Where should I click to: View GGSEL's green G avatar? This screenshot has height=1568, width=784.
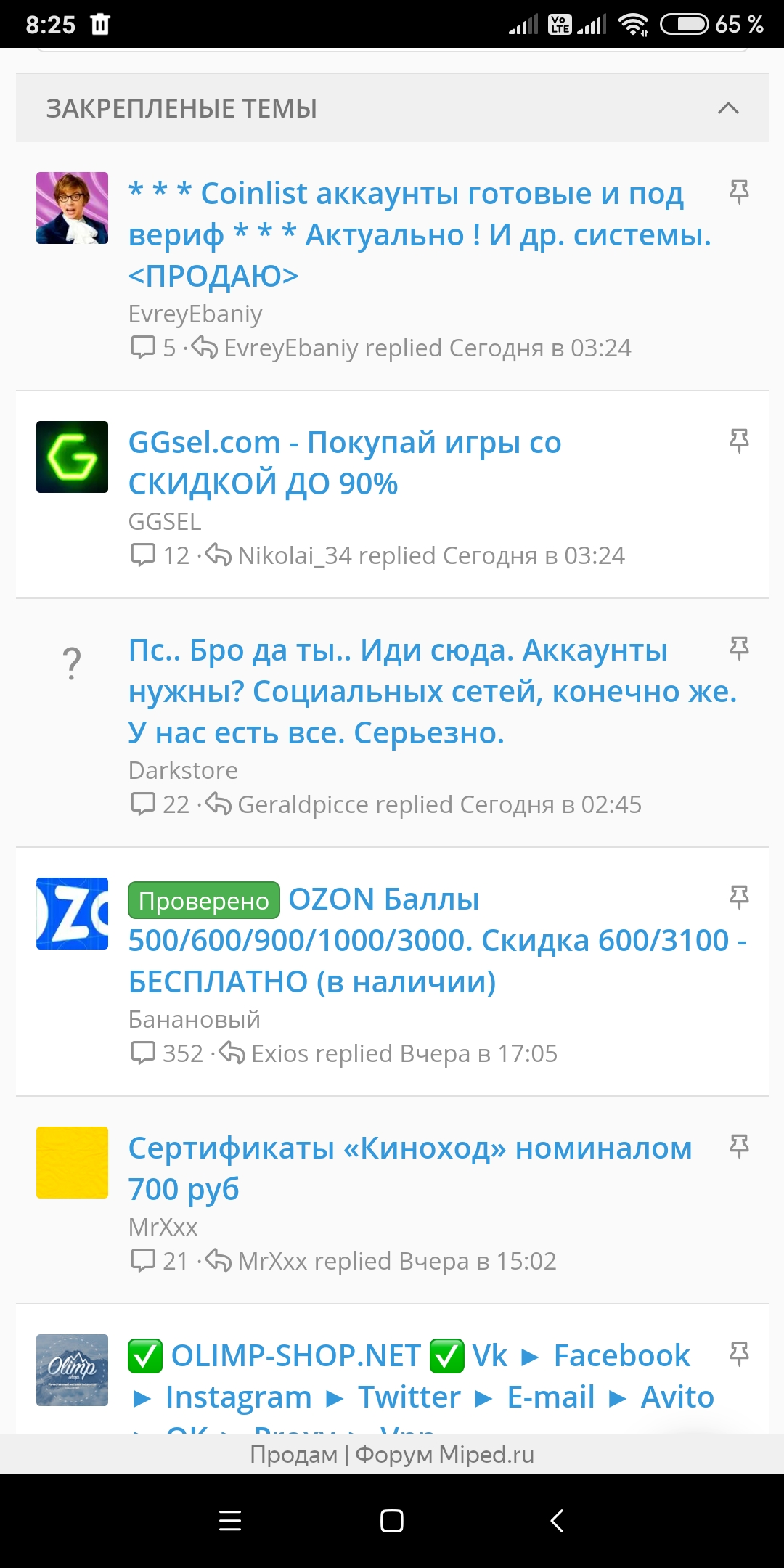pyautogui.click(x=72, y=457)
